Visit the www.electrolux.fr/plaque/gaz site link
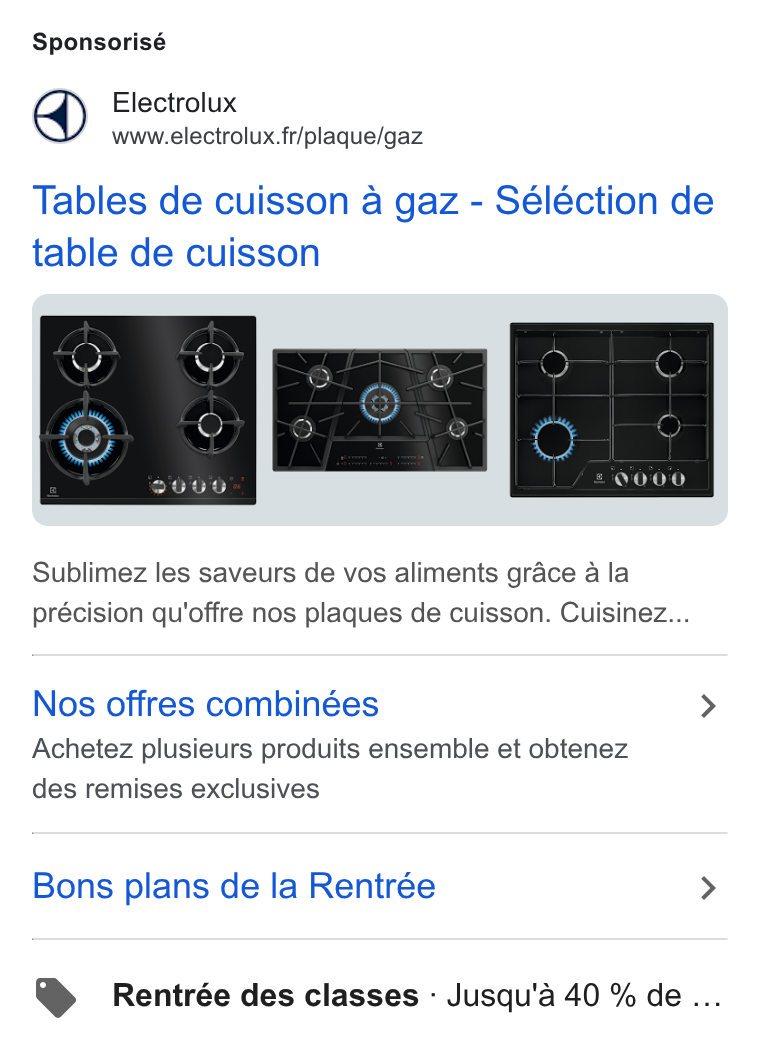 click(267, 136)
